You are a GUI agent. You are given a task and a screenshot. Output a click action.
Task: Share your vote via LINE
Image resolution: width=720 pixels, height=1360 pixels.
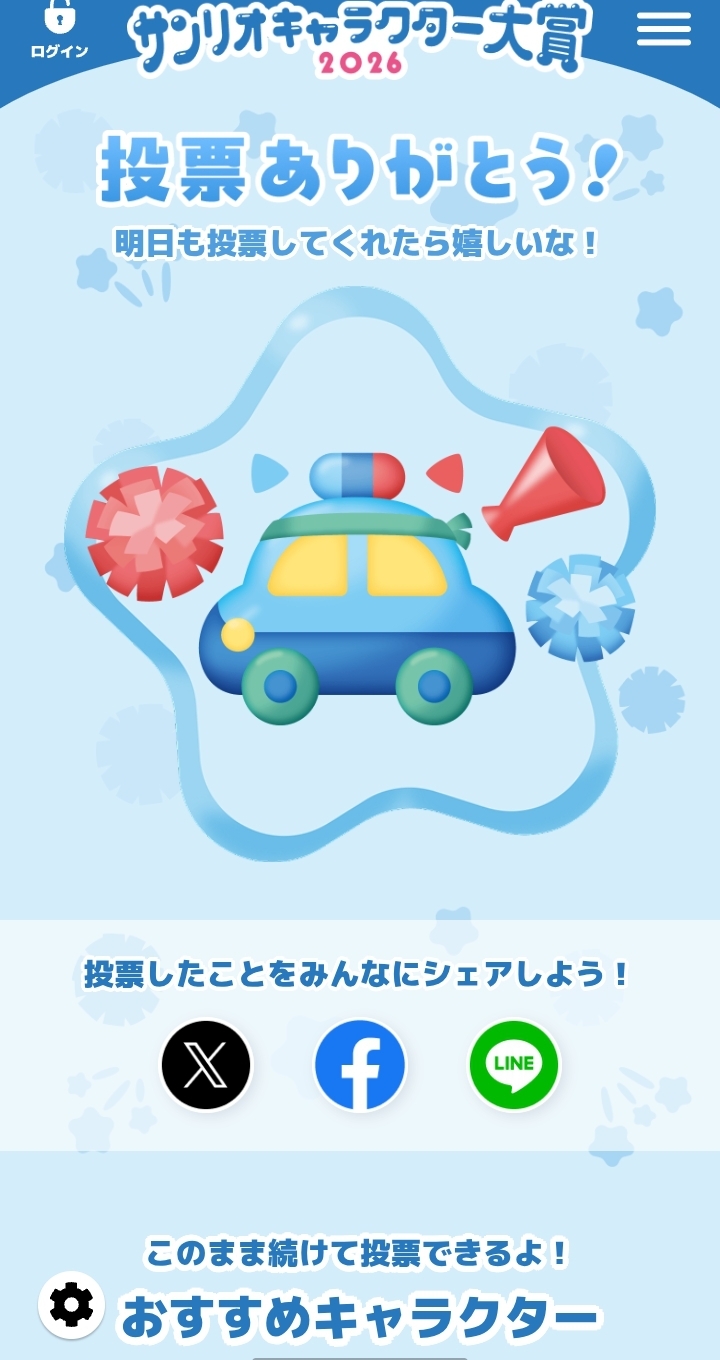point(514,1065)
